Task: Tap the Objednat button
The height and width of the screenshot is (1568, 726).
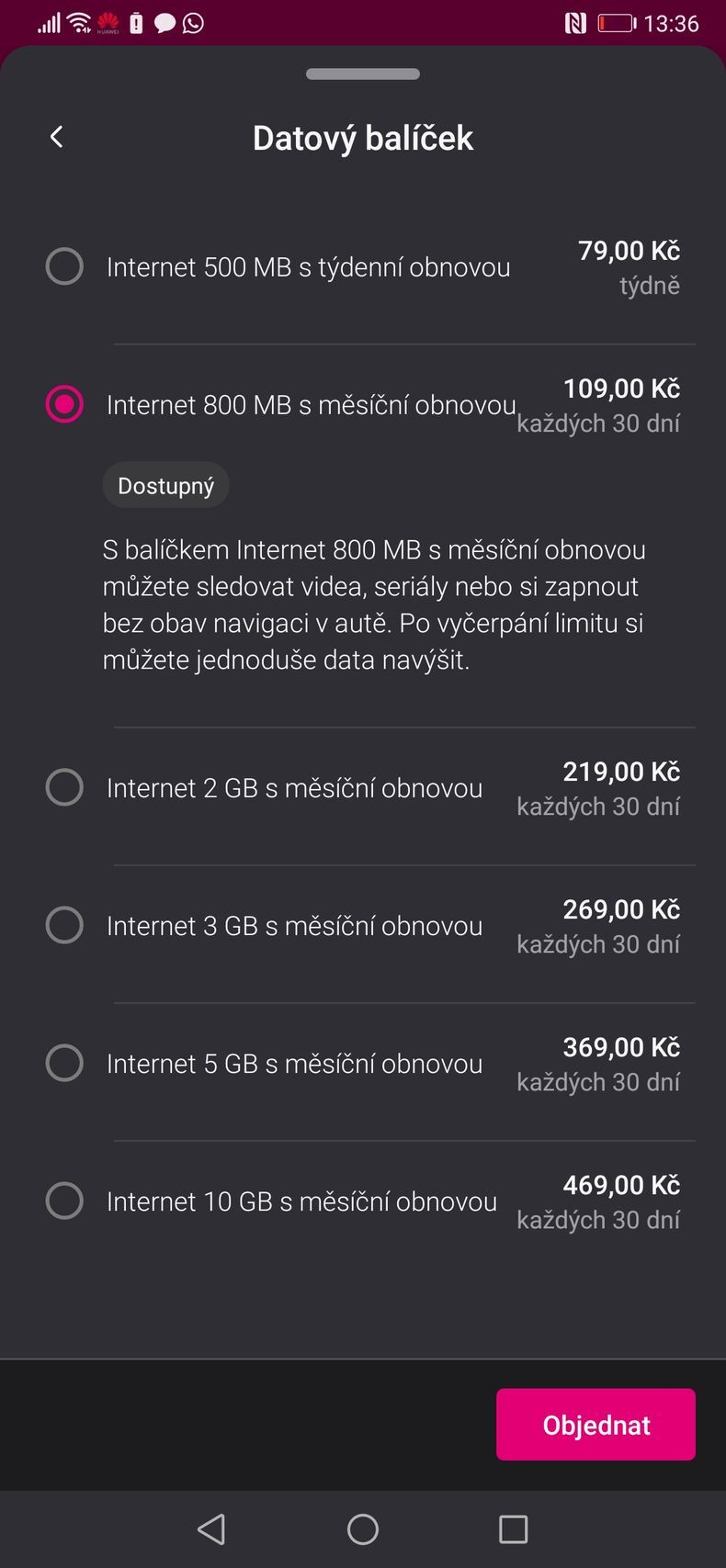Action: coord(595,1425)
